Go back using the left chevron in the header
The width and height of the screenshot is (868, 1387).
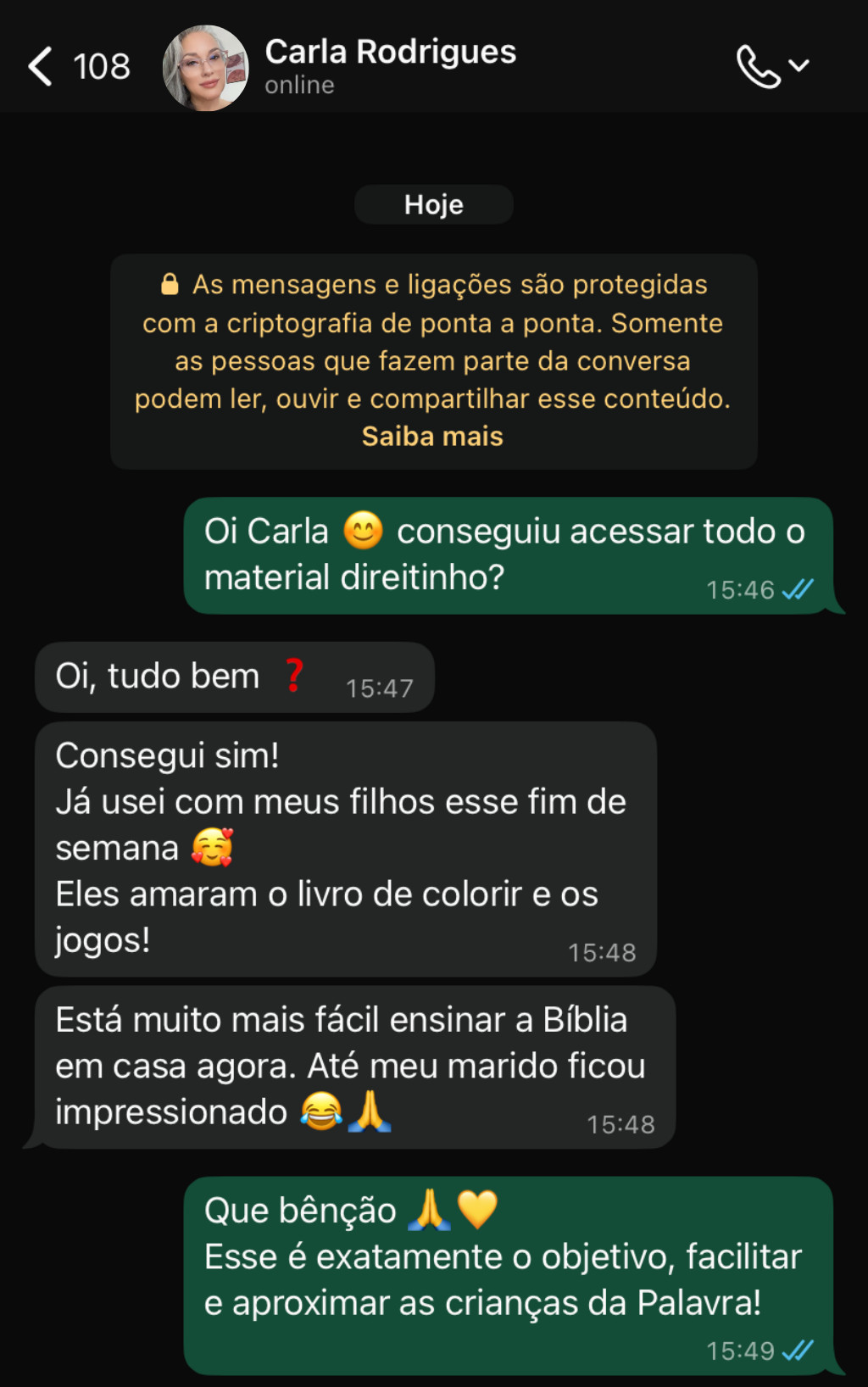[x=40, y=64]
